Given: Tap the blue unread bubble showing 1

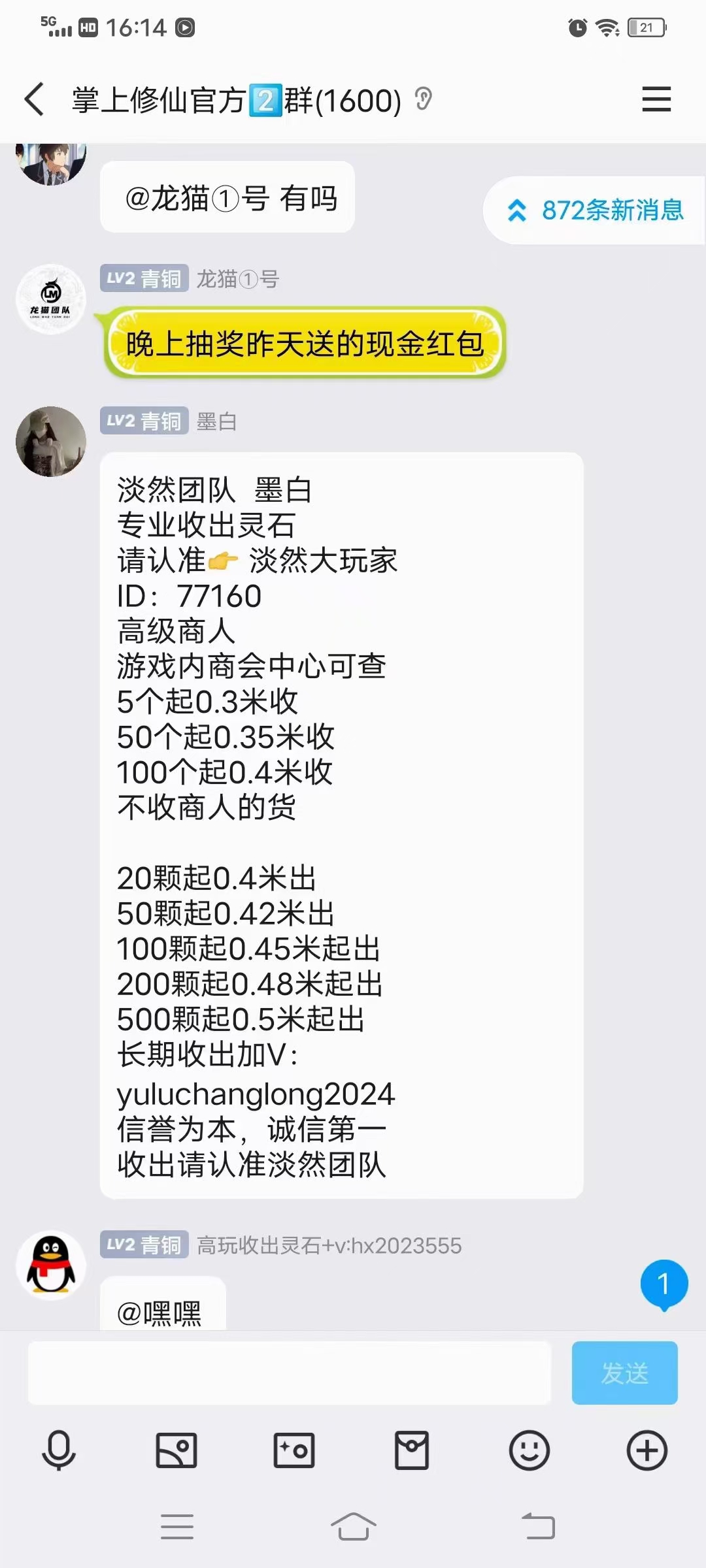Looking at the screenshot, I should [664, 1284].
